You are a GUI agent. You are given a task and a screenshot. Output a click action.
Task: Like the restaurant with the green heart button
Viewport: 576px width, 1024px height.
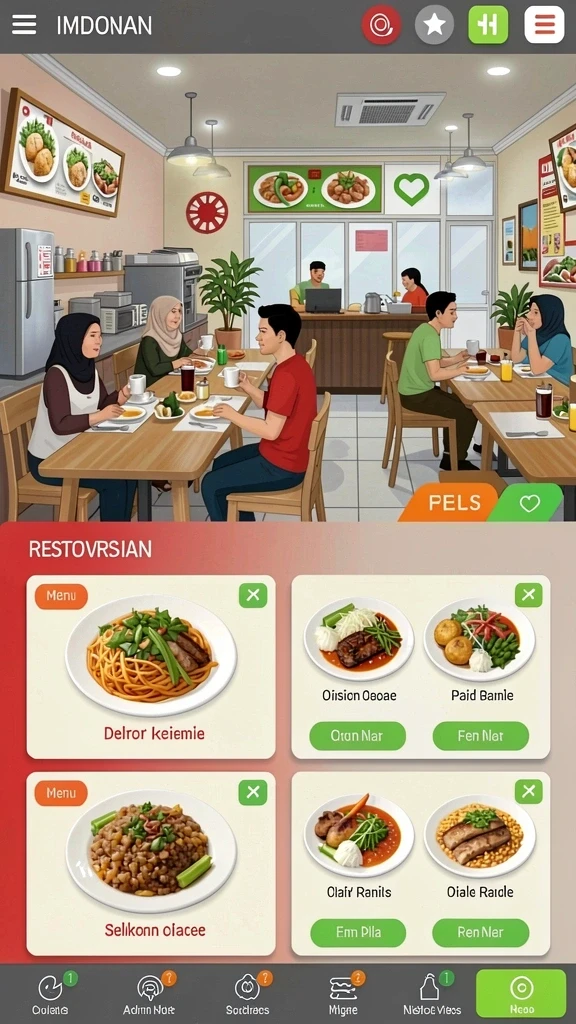coord(528,503)
